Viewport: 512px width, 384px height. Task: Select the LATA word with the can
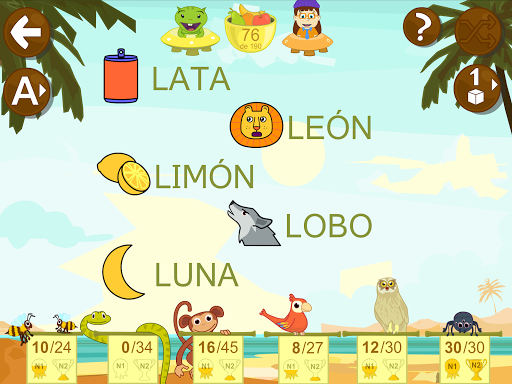coord(167,76)
